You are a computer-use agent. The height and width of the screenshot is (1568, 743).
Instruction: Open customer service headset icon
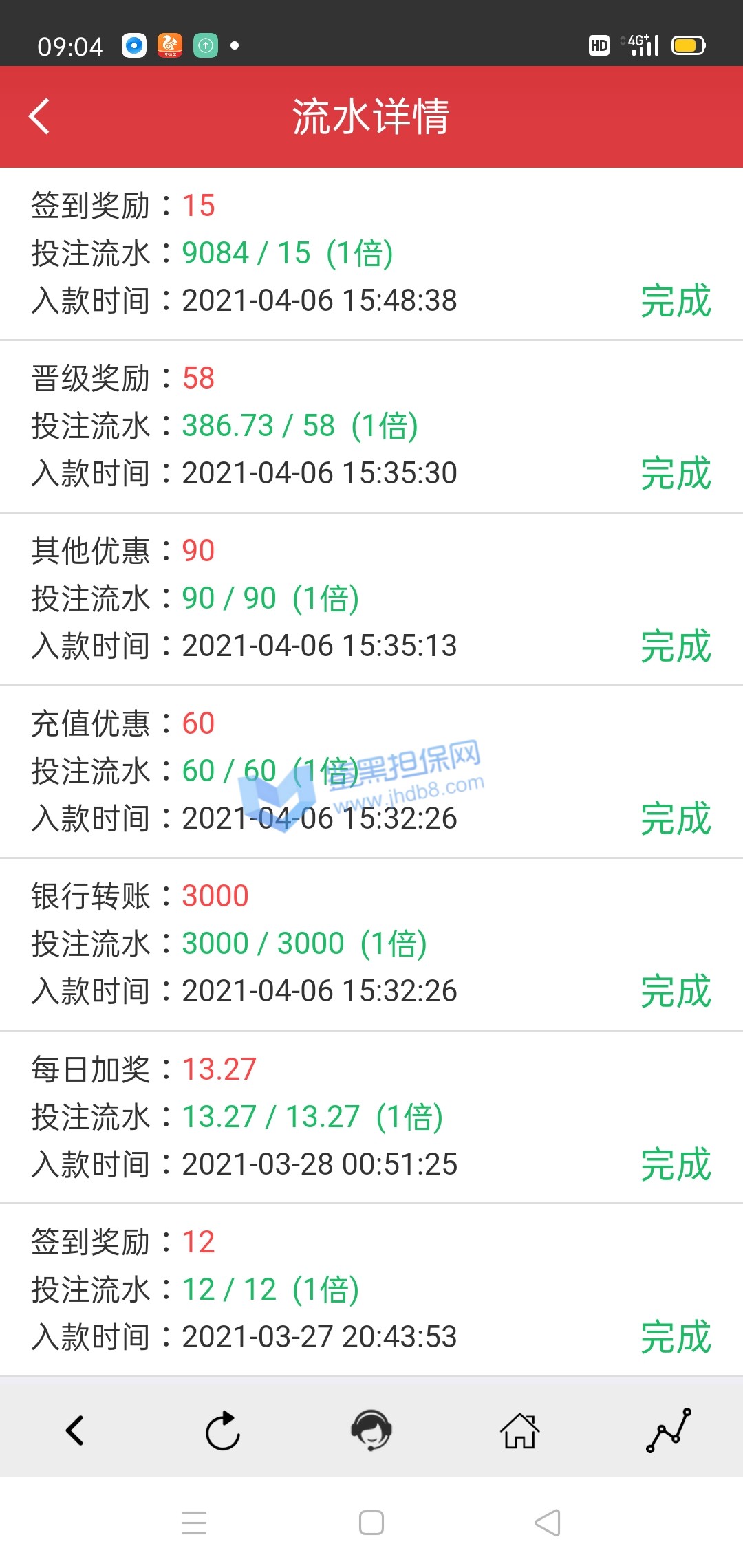[371, 1430]
